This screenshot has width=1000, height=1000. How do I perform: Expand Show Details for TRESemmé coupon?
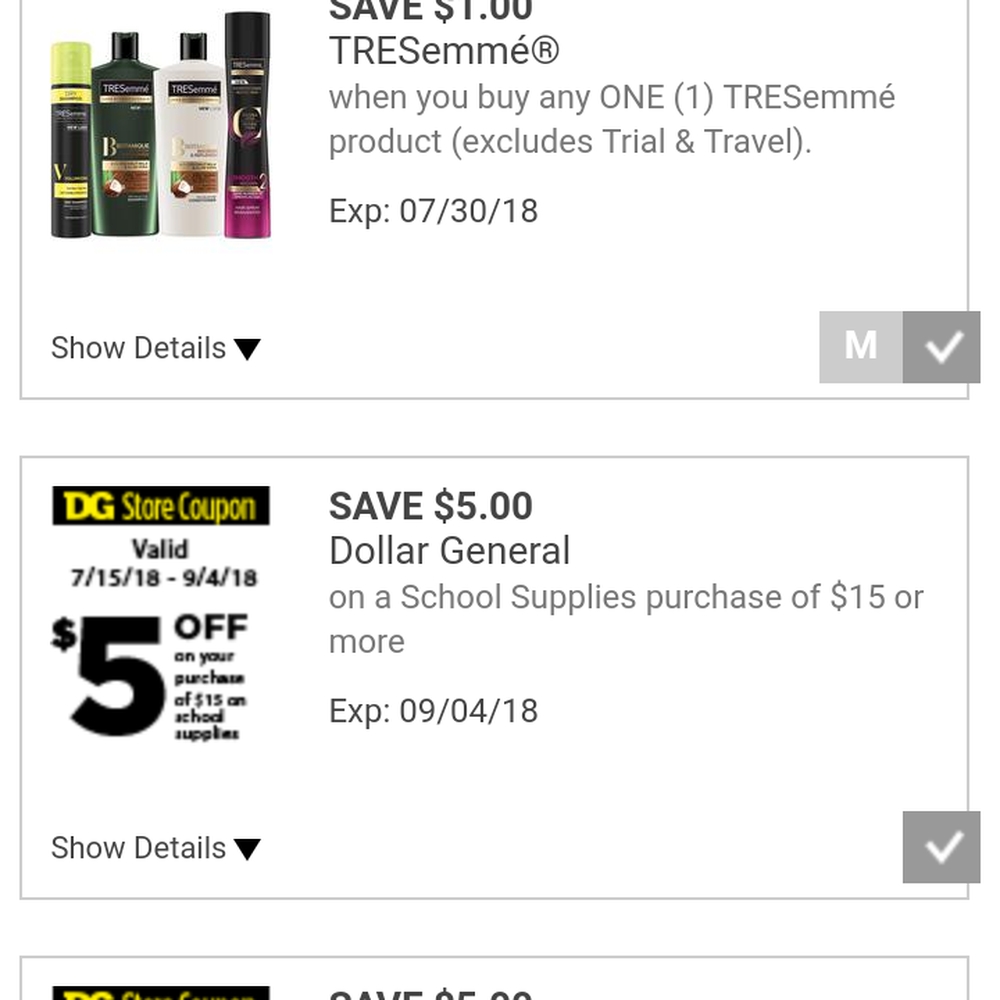coord(155,348)
